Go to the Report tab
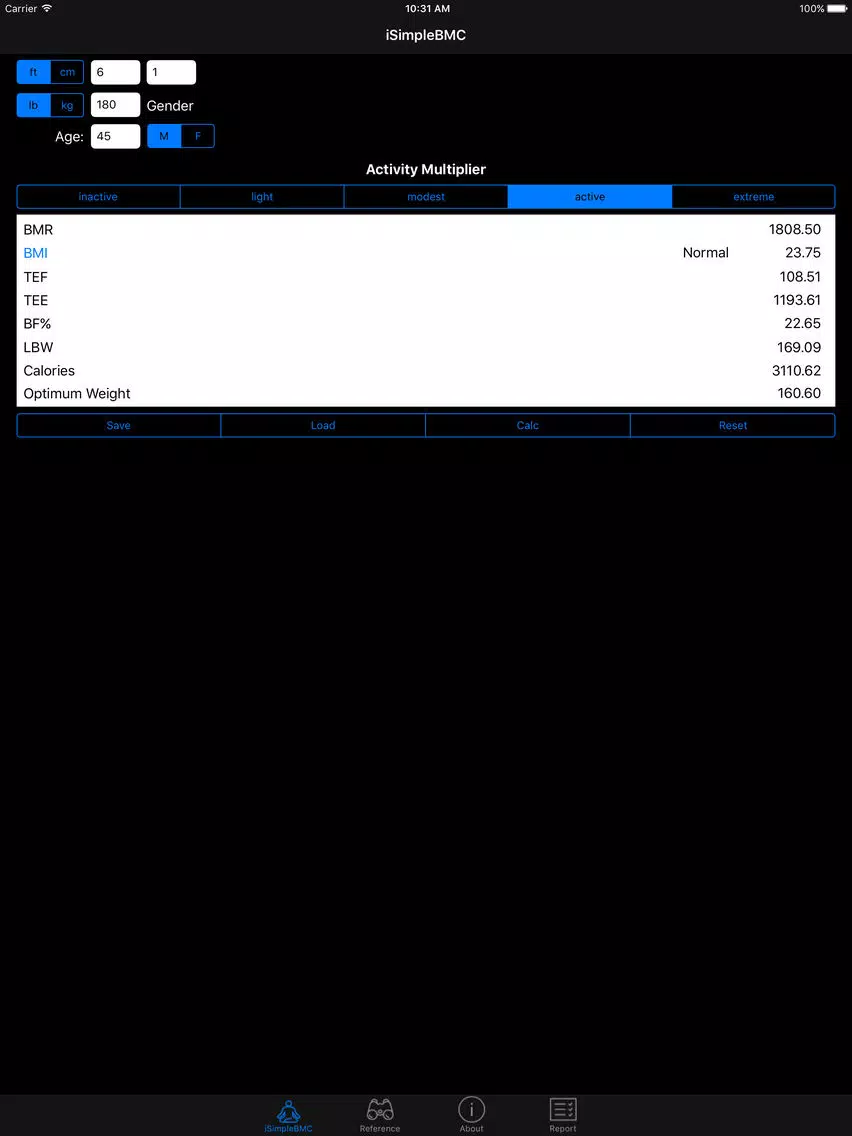Image resolution: width=852 pixels, height=1136 pixels. tap(563, 1114)
